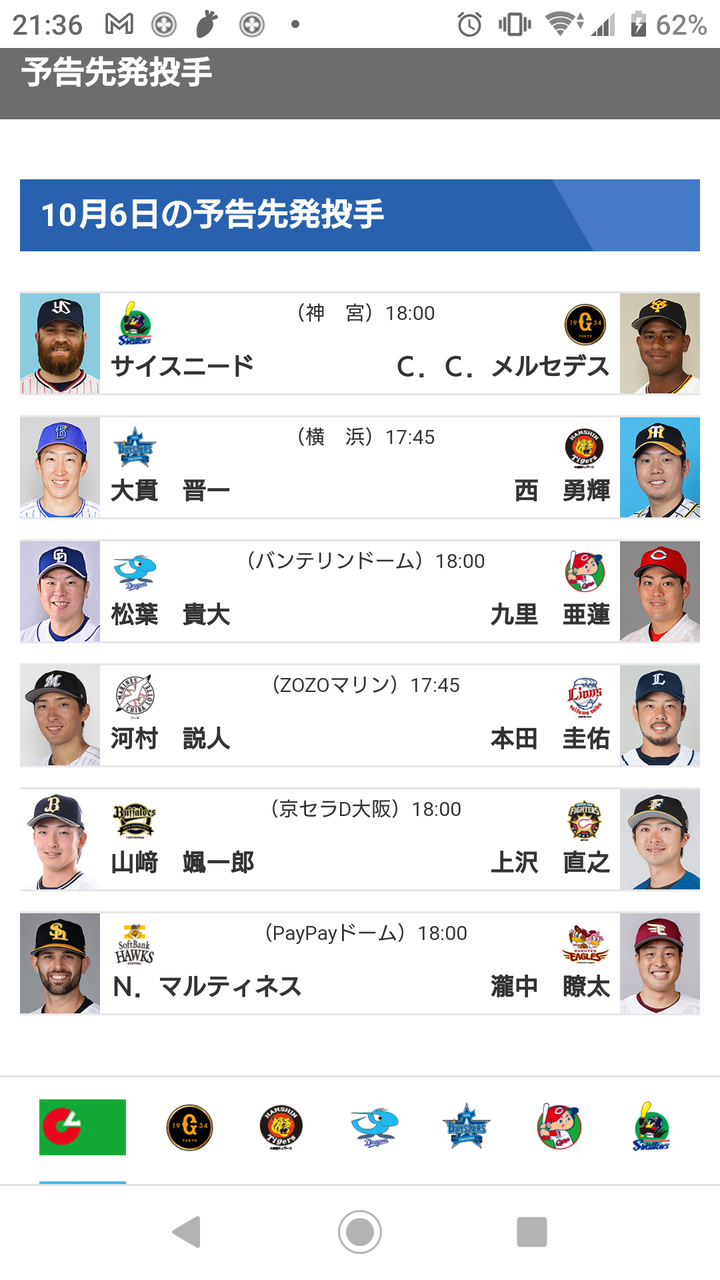Viewport: 720px width, 1280px height.
Task: Open the Yokohama game: 大貫 vs 西
Action: pyautogui.click(x=360, y=468)
